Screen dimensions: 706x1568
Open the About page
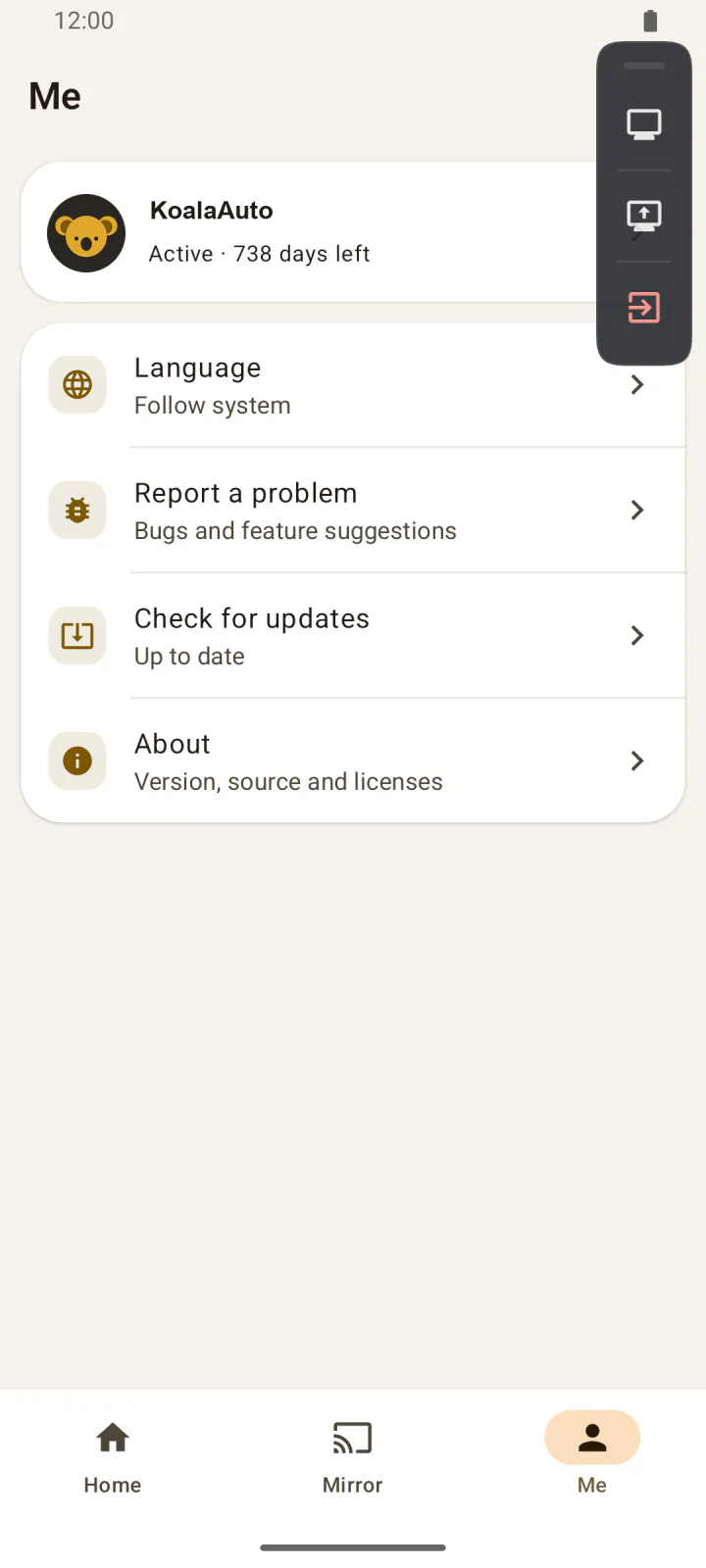pos(353,761)
